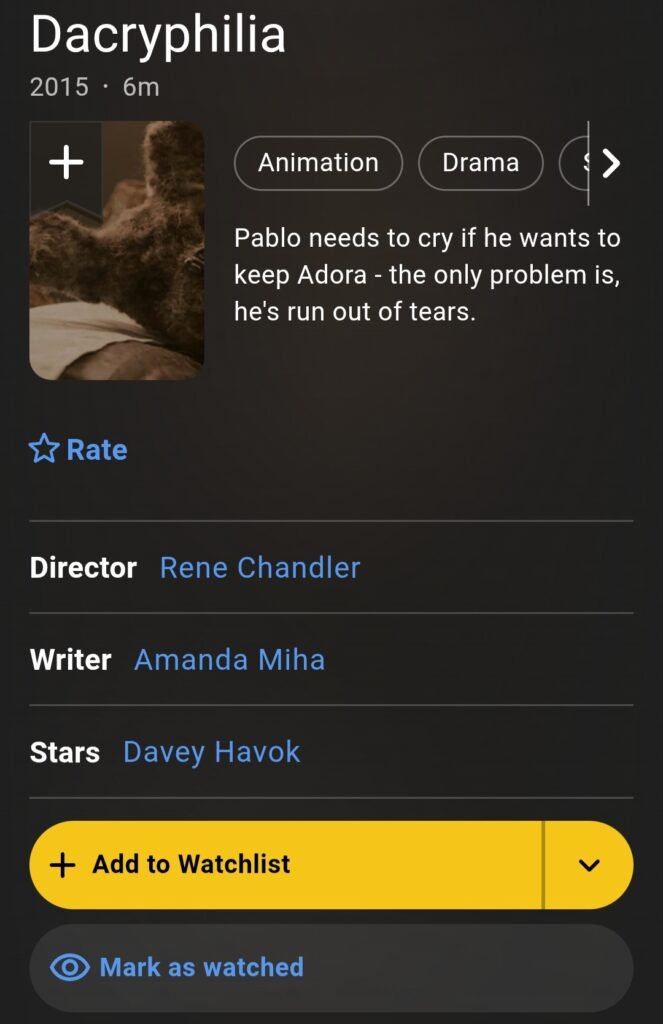663x1024 pixels.
Task: Open writer Amanda Miha's page
Action: click(229, 660)
